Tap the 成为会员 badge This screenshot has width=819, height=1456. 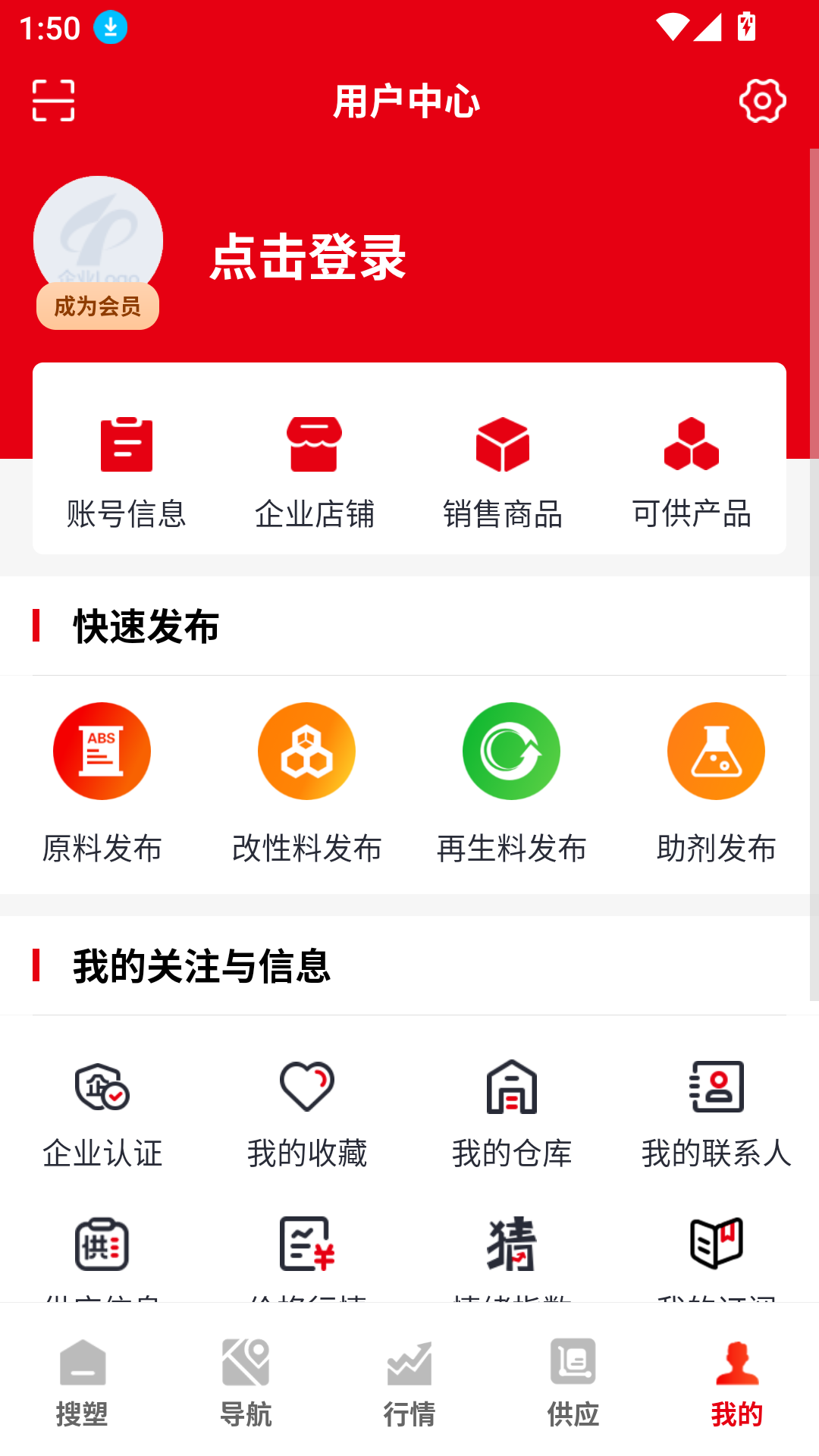click(98, 306)
